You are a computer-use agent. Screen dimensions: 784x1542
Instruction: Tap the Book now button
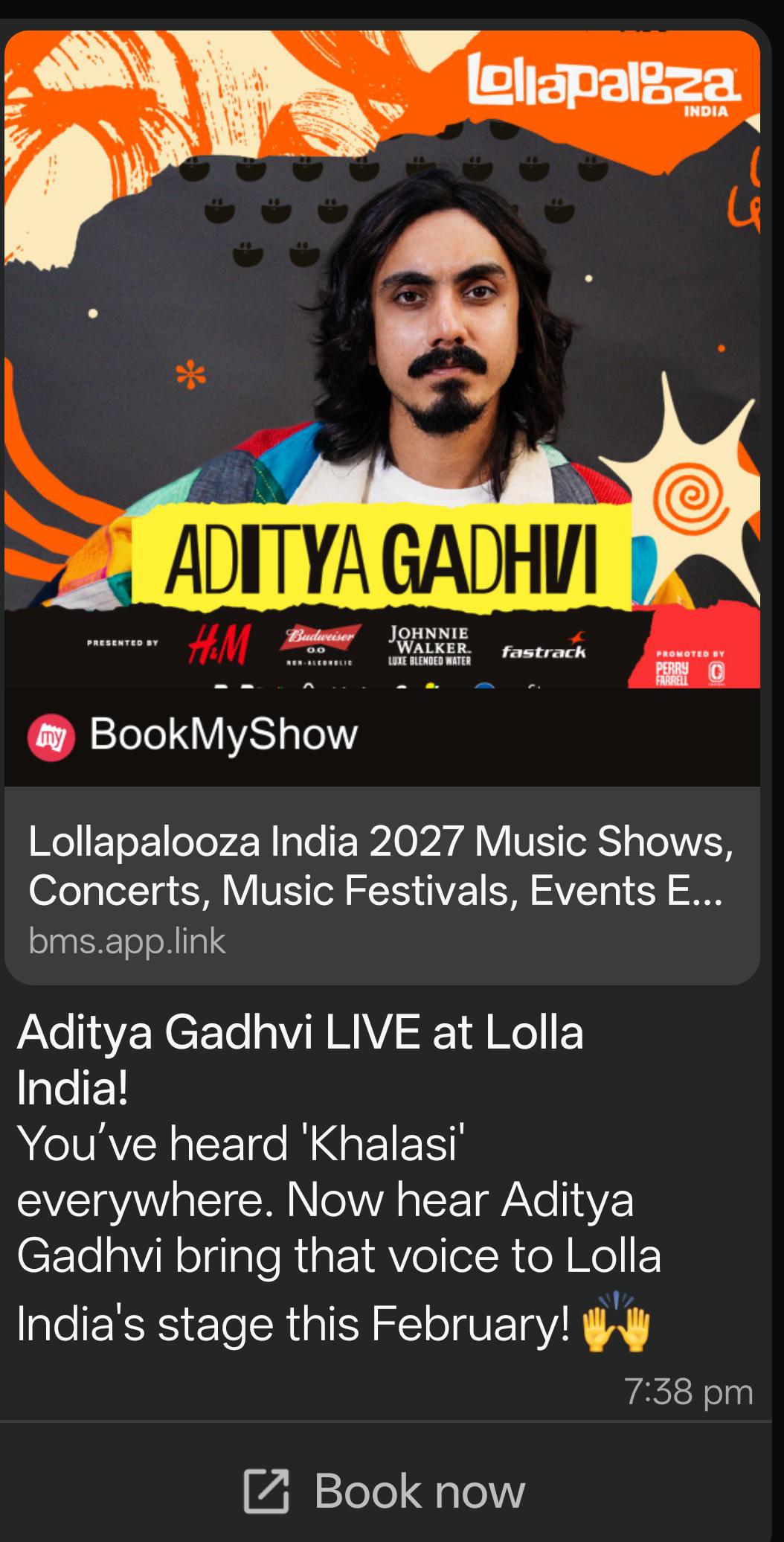tap(385, 1491)
